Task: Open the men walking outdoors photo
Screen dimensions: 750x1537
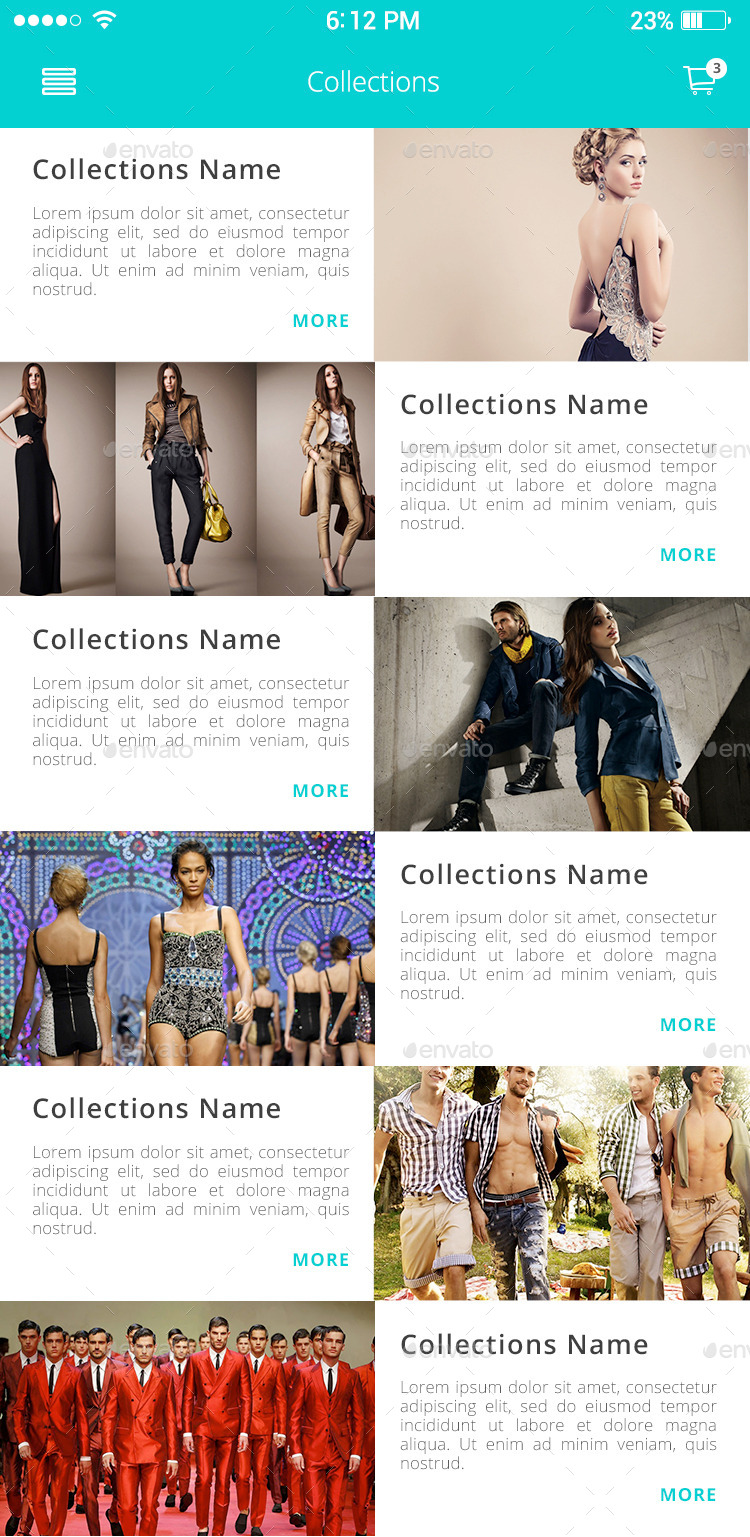Action: pos(562,1183)
